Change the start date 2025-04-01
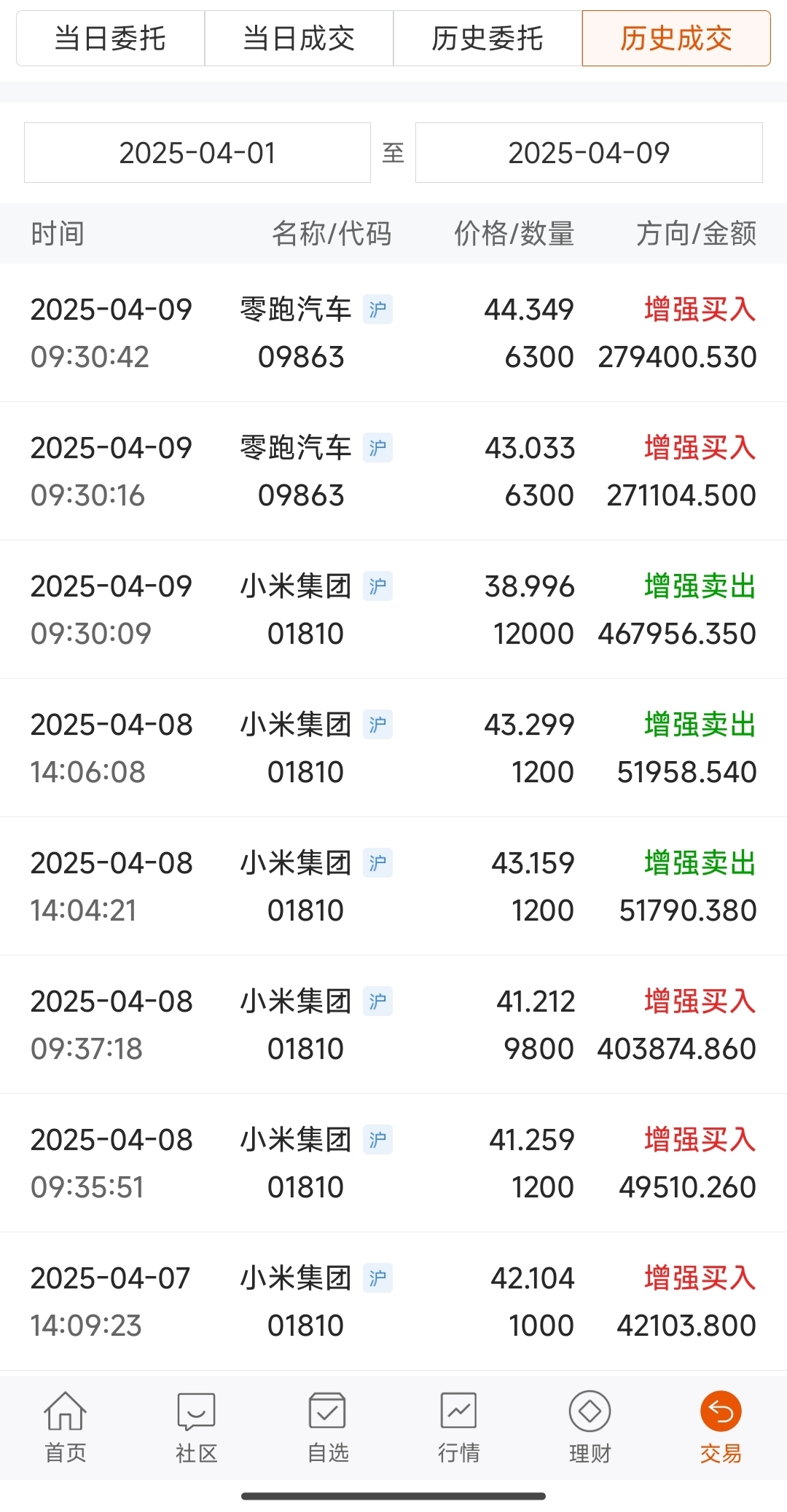Viewport: 787px width, 1512px height. pos(197,153)
